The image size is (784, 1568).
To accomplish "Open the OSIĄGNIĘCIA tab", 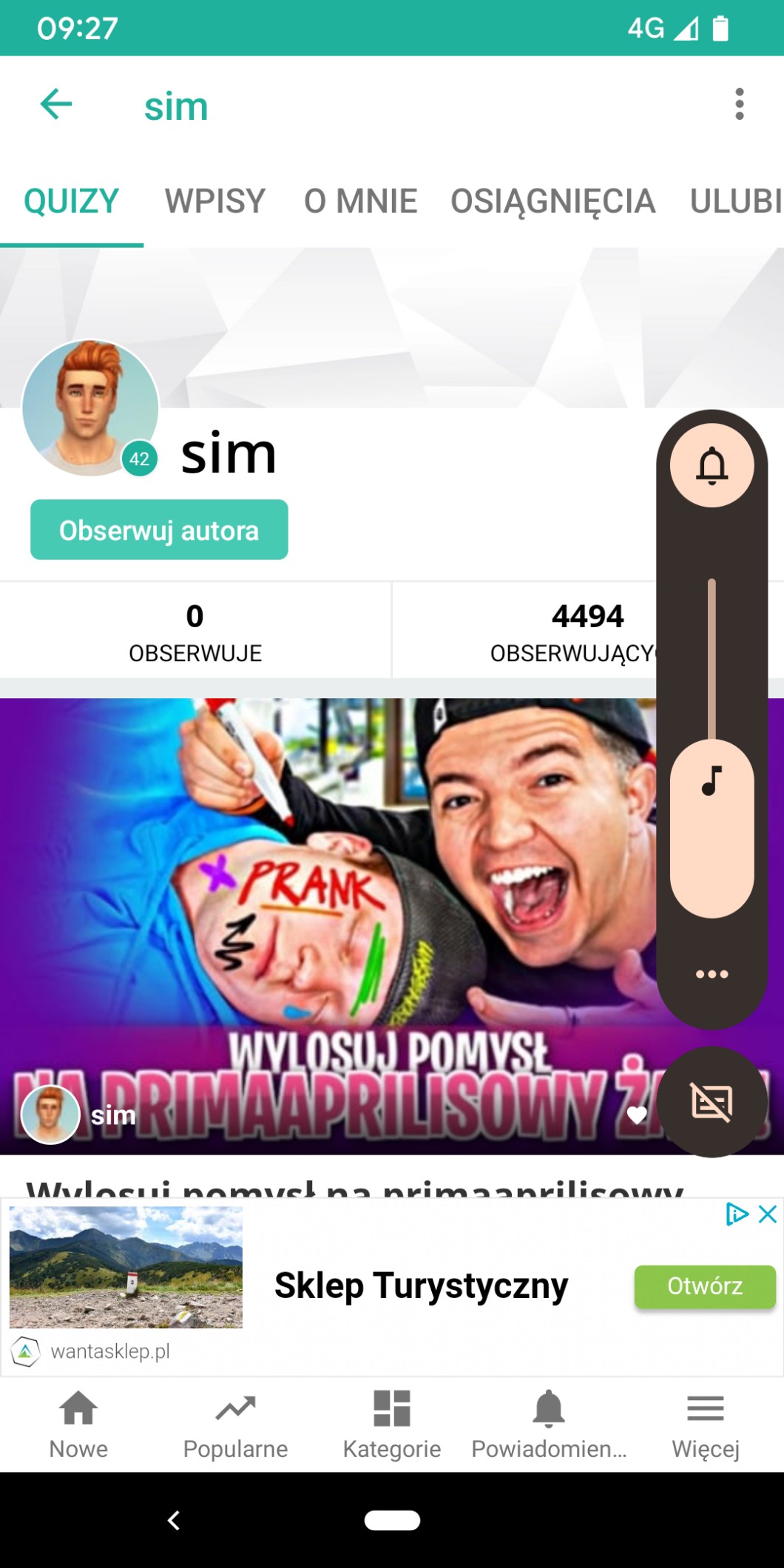I will coord(552,201).
